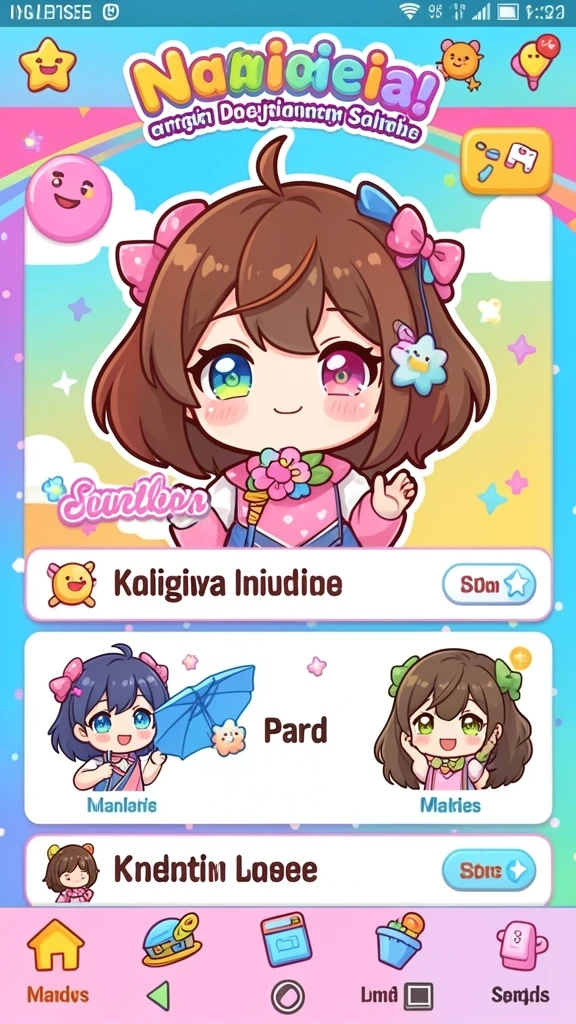Open the Kaligiiva Iniudioe row
Viewport: 576px width, 1024px height.
point(288,584)
